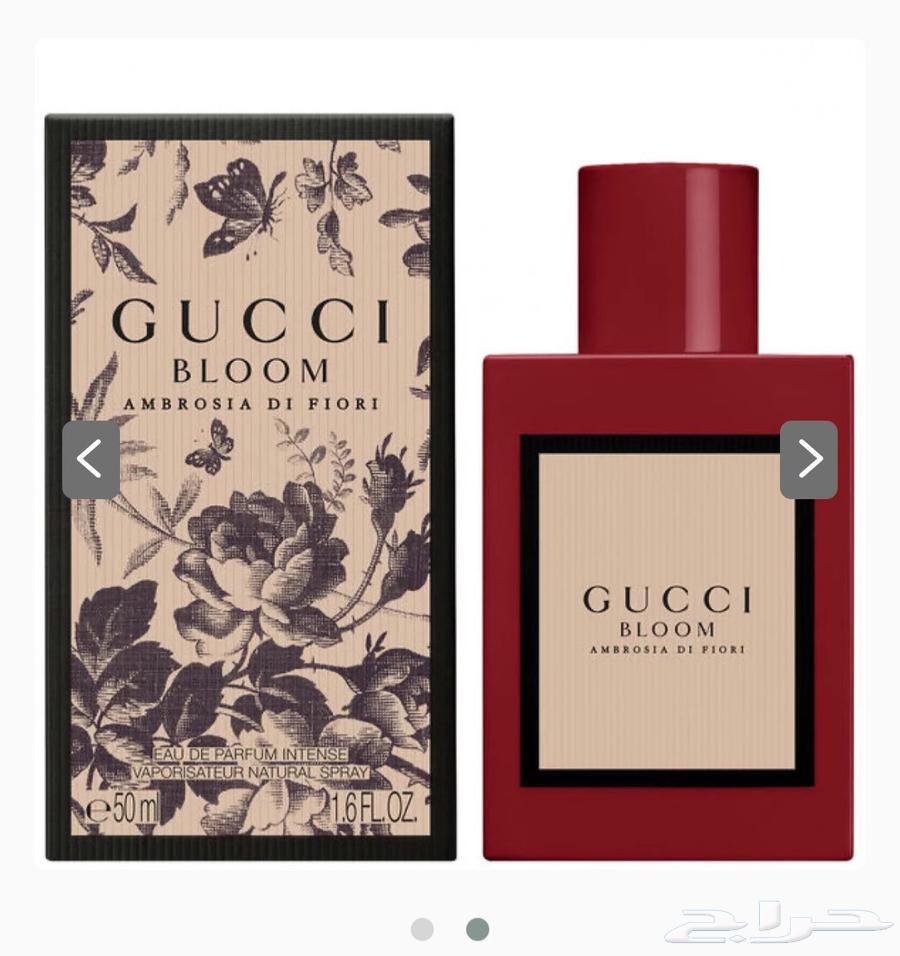Show the previous product photo
Viewport: 900px width, 956px height.
[x=91, y=460]
